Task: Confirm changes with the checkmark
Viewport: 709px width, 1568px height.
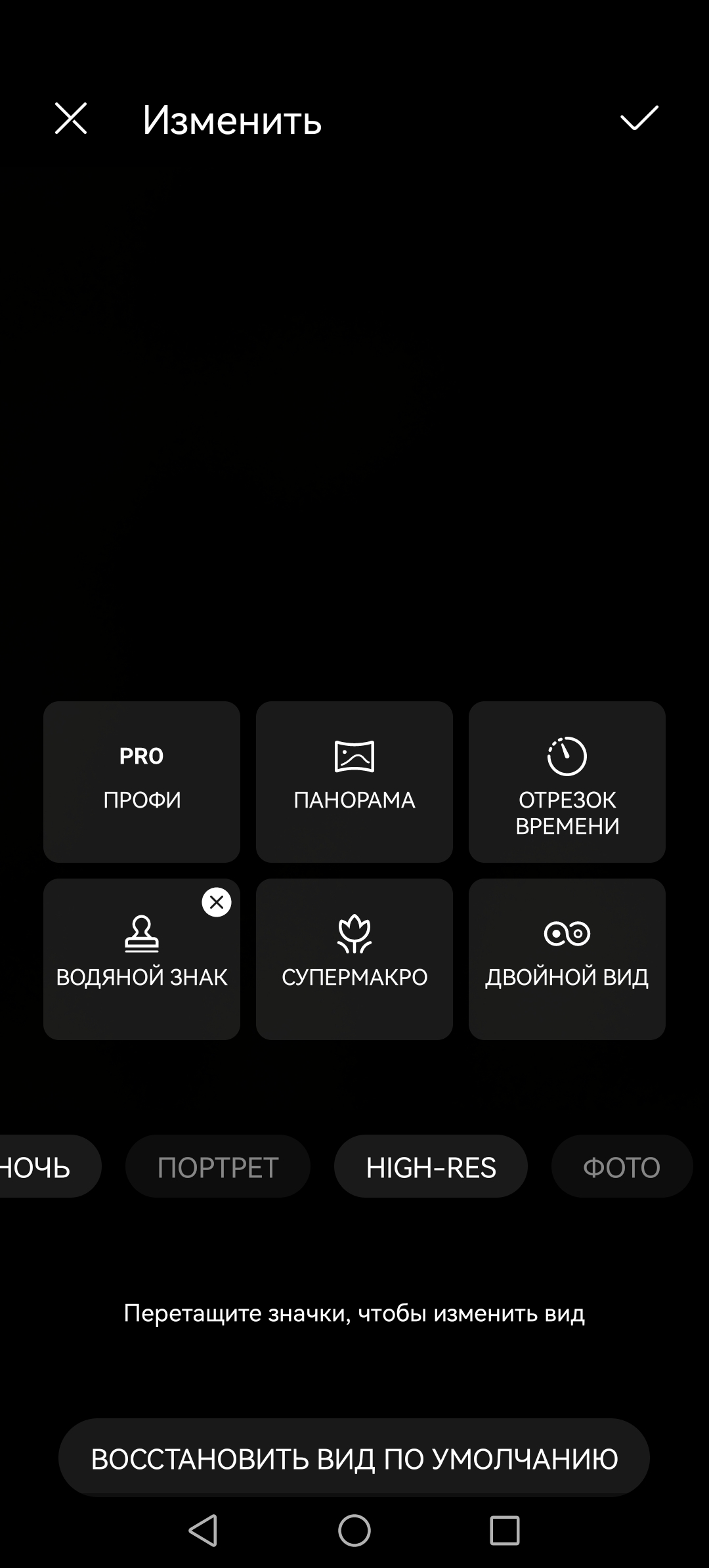Action: (639, 119)
